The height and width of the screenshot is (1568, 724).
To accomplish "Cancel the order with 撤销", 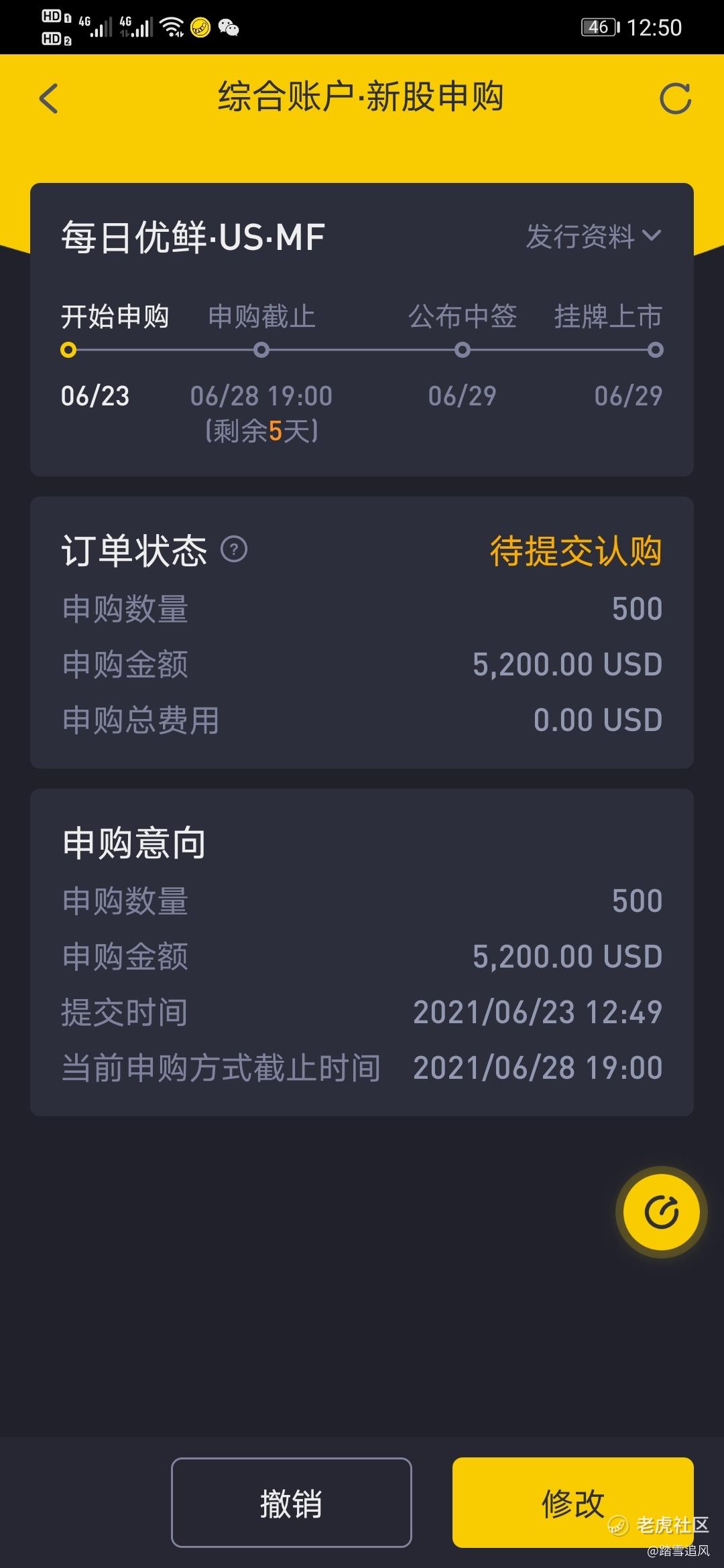I will pyautogui.click(x=291, y=1503).
